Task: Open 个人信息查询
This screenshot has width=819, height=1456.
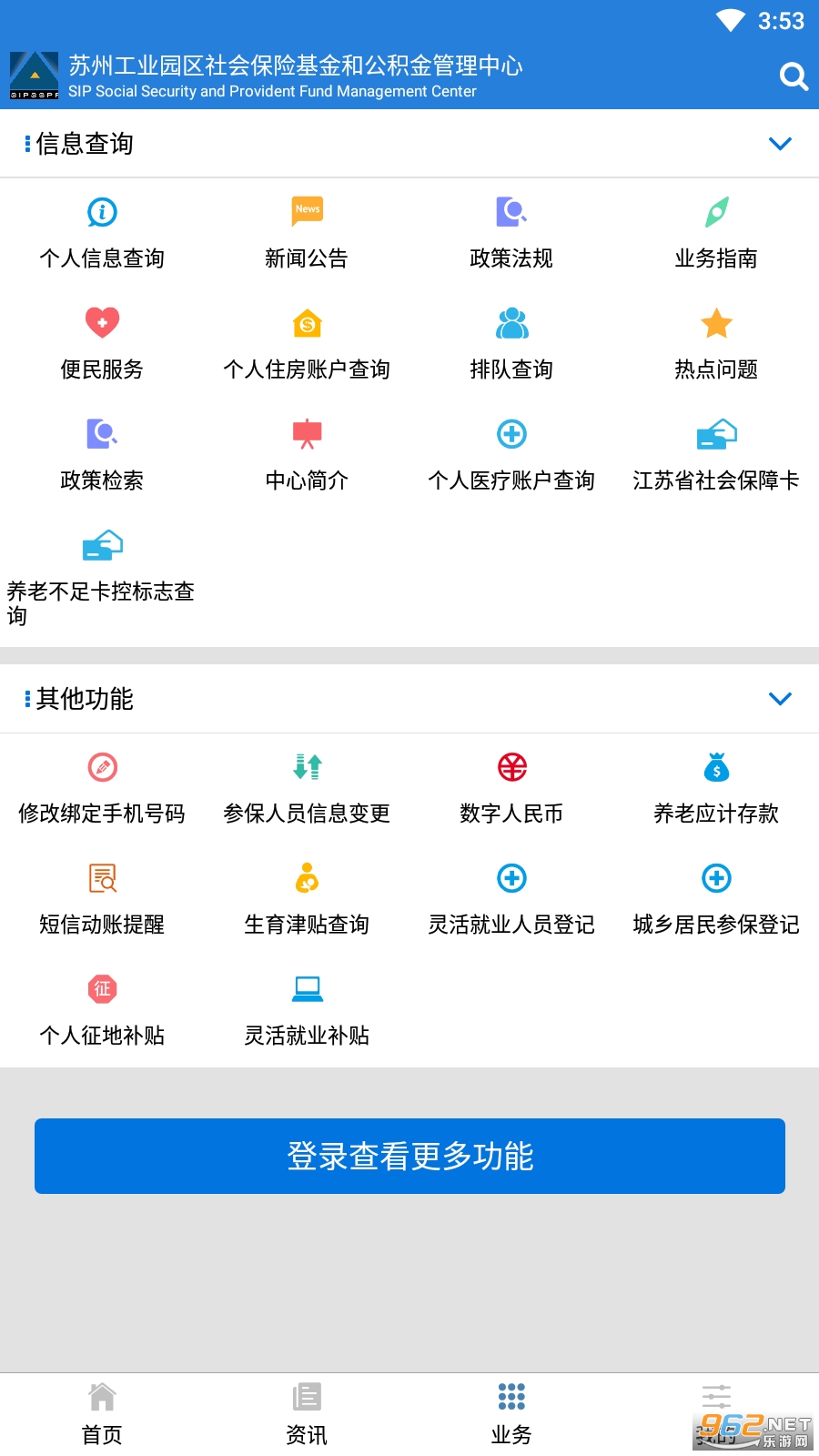Action: 102,233
